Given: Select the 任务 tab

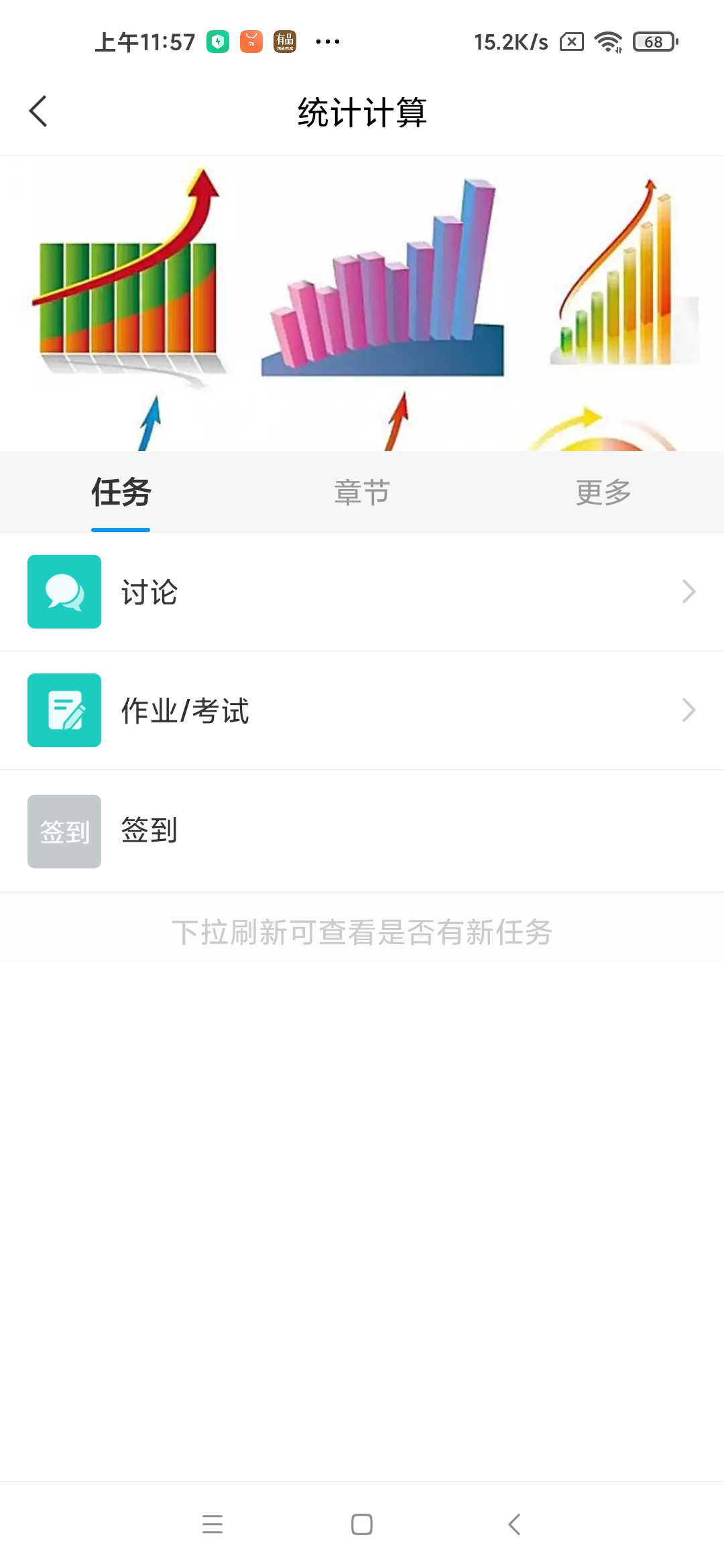Looking at the screenshot, I should pyautogui.click(x=121, y=493).
